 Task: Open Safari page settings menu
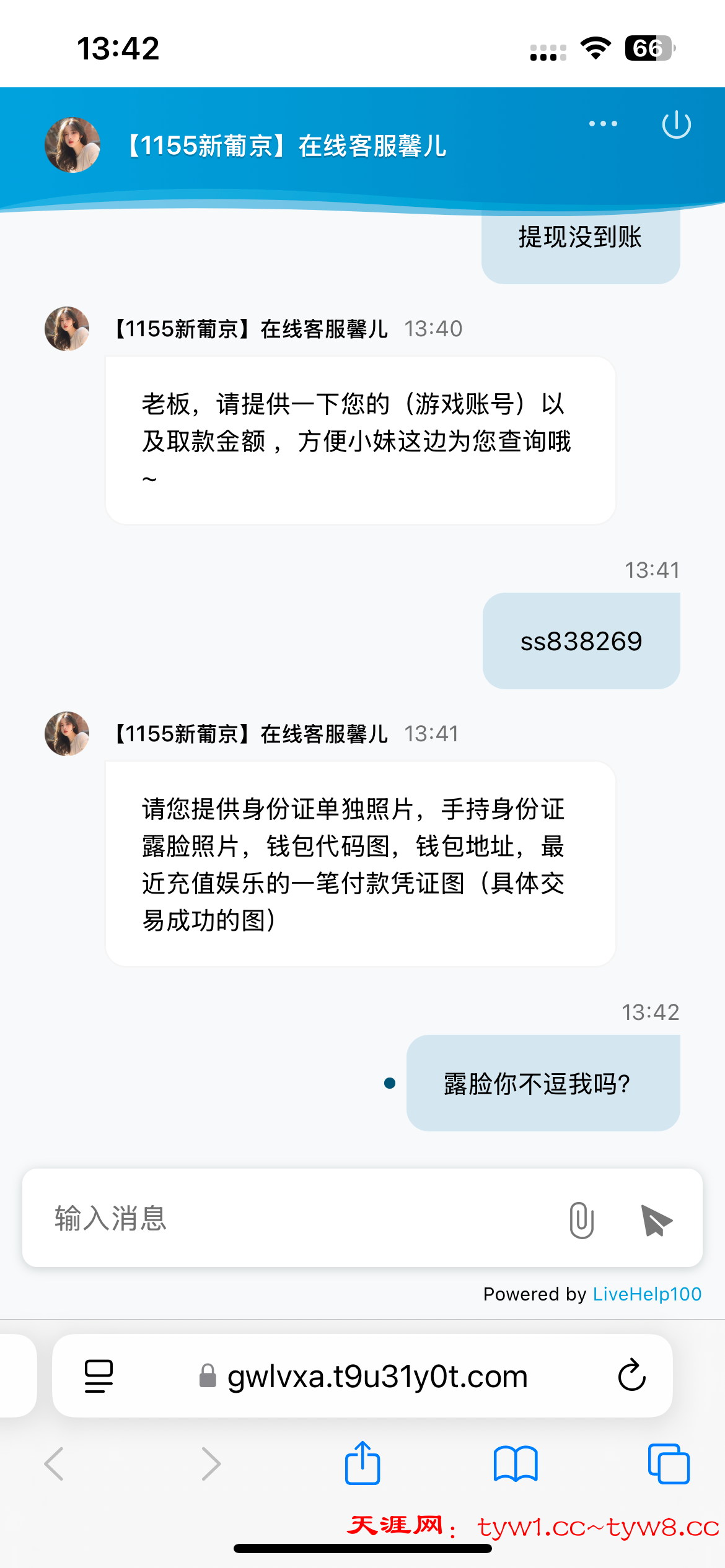(99, 1377)
